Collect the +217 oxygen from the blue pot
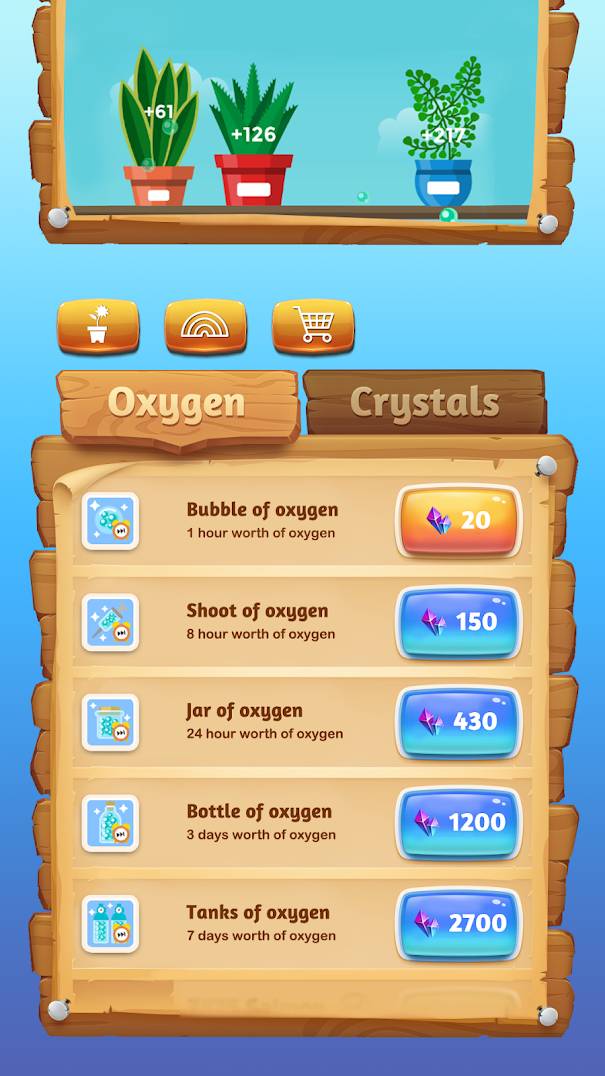This screenshot has width=605, height=1076. point(442,135)
